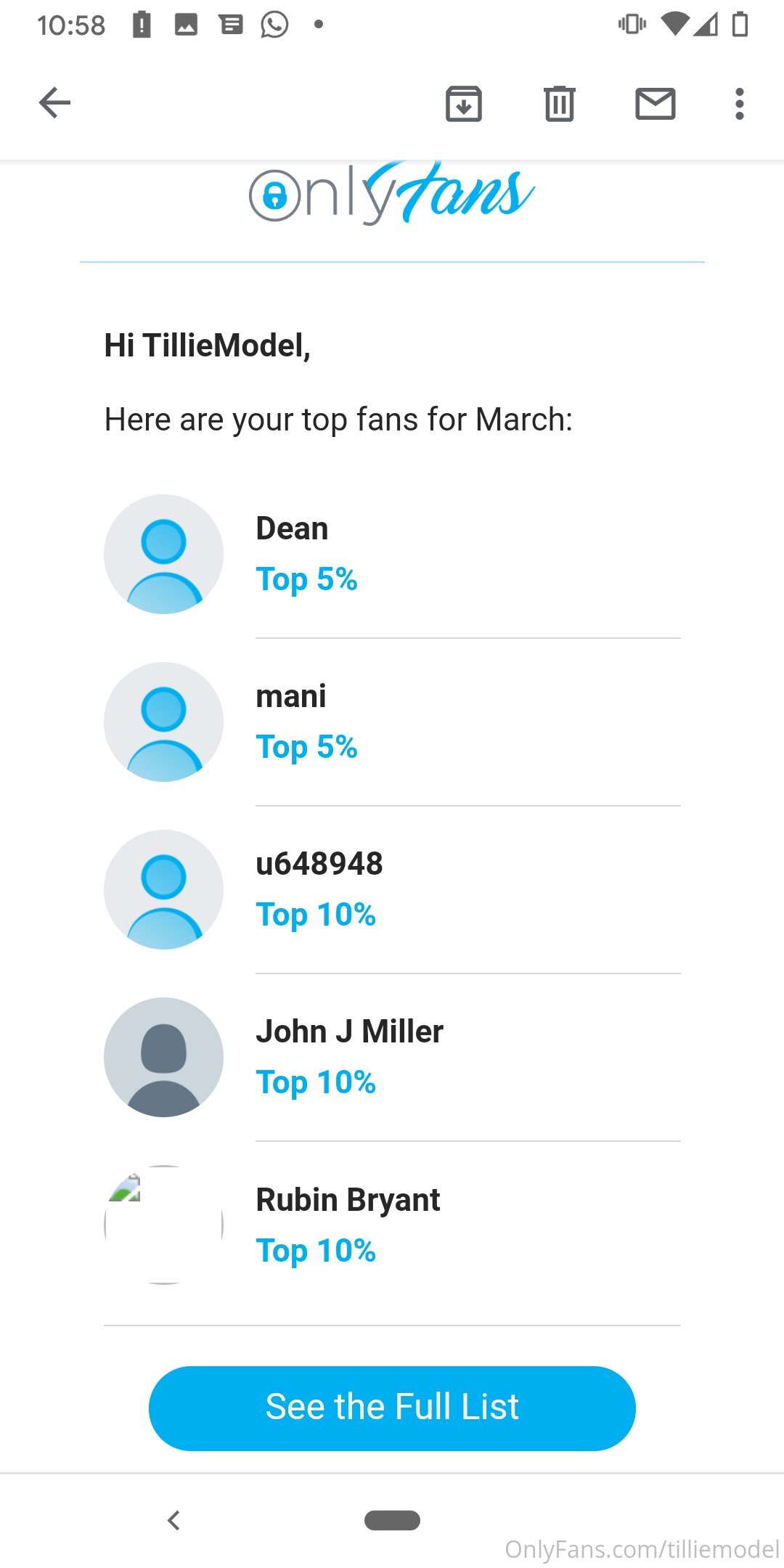This screenshot has width=784, height=1568.
Task: Open fan John J Miller's link
Action: 349,1032
